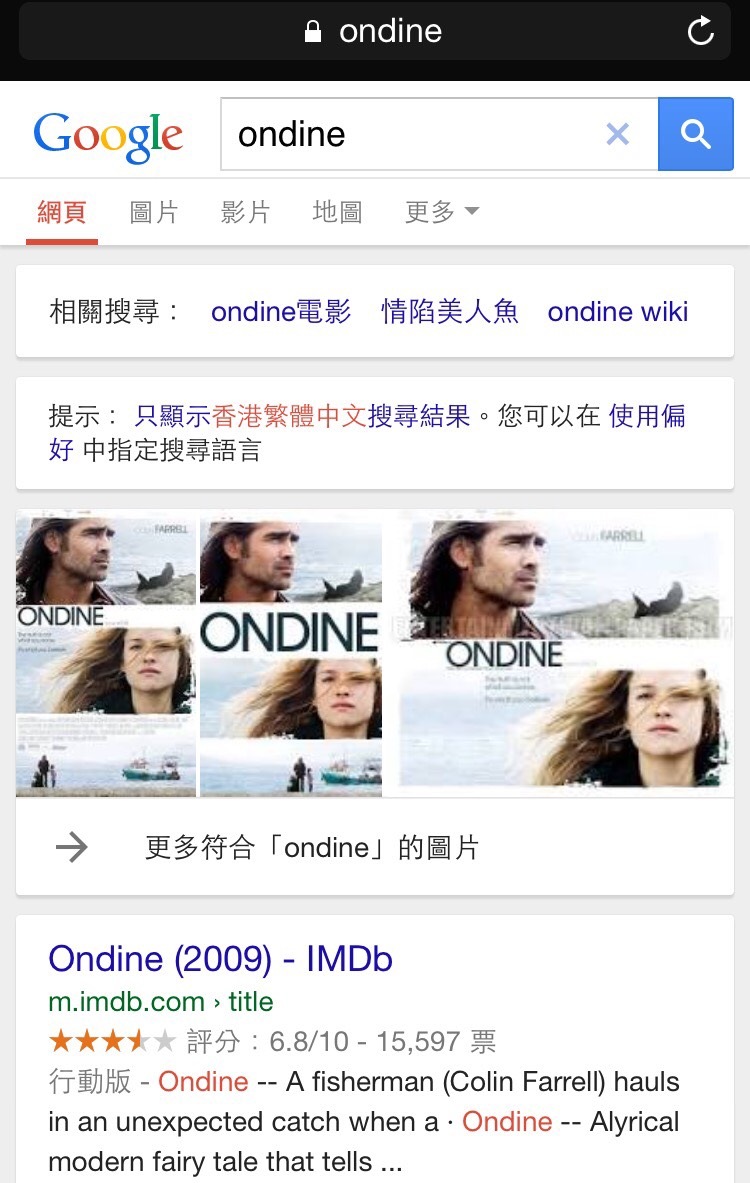This screenshot has width=750, height=1183.
Task: Open the 使用偏好 preferences link
Action: 647,416
